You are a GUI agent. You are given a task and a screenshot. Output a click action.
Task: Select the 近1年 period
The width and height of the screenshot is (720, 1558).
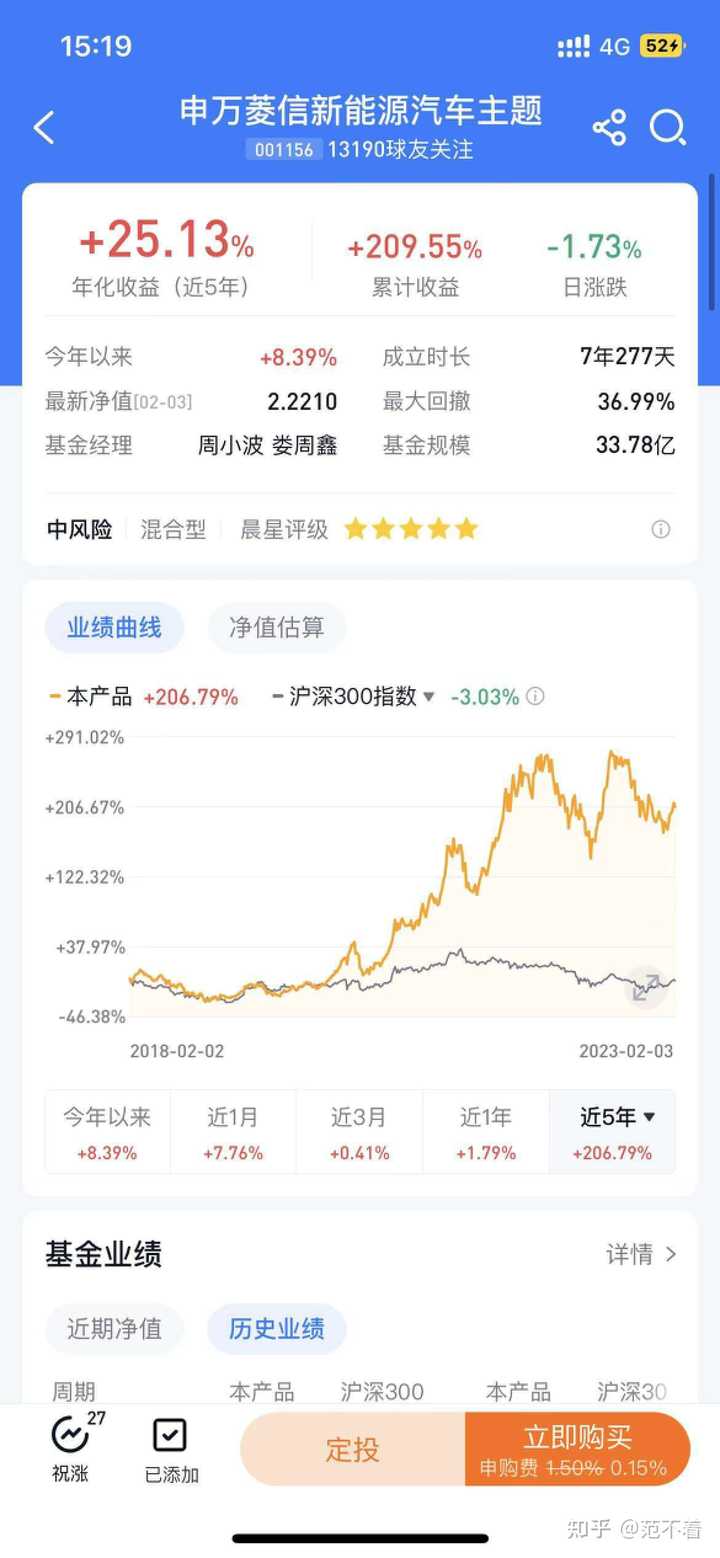click(x=486, y=1132)
